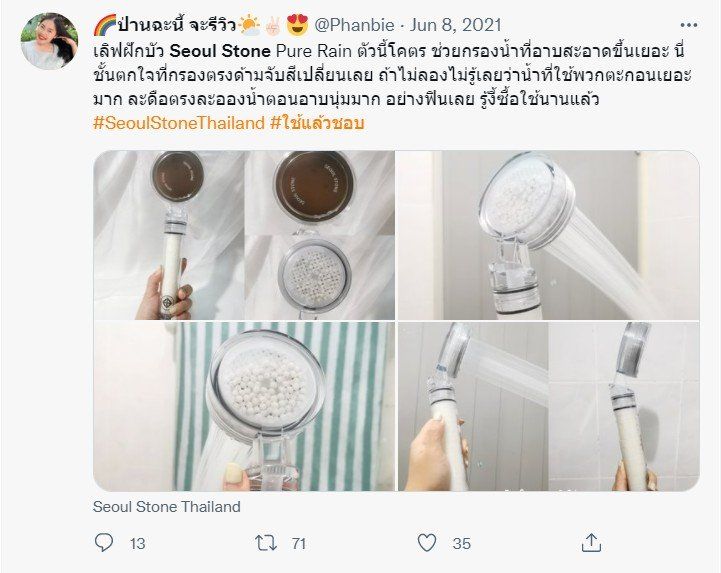
Task: Open the tweet's more options menu
Action: tap(688, 24)
